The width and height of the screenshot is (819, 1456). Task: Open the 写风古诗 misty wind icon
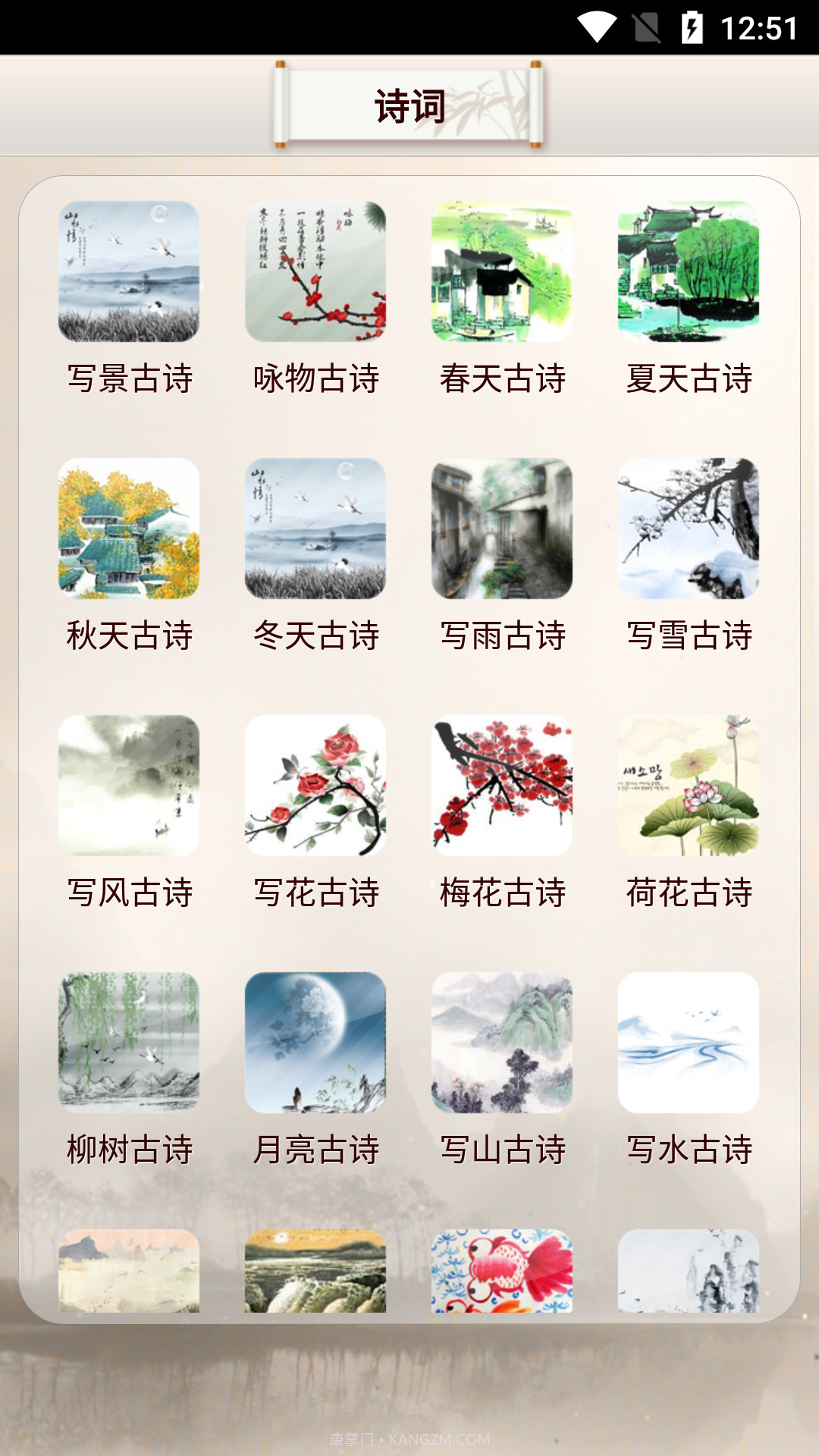tap(128, 786)
